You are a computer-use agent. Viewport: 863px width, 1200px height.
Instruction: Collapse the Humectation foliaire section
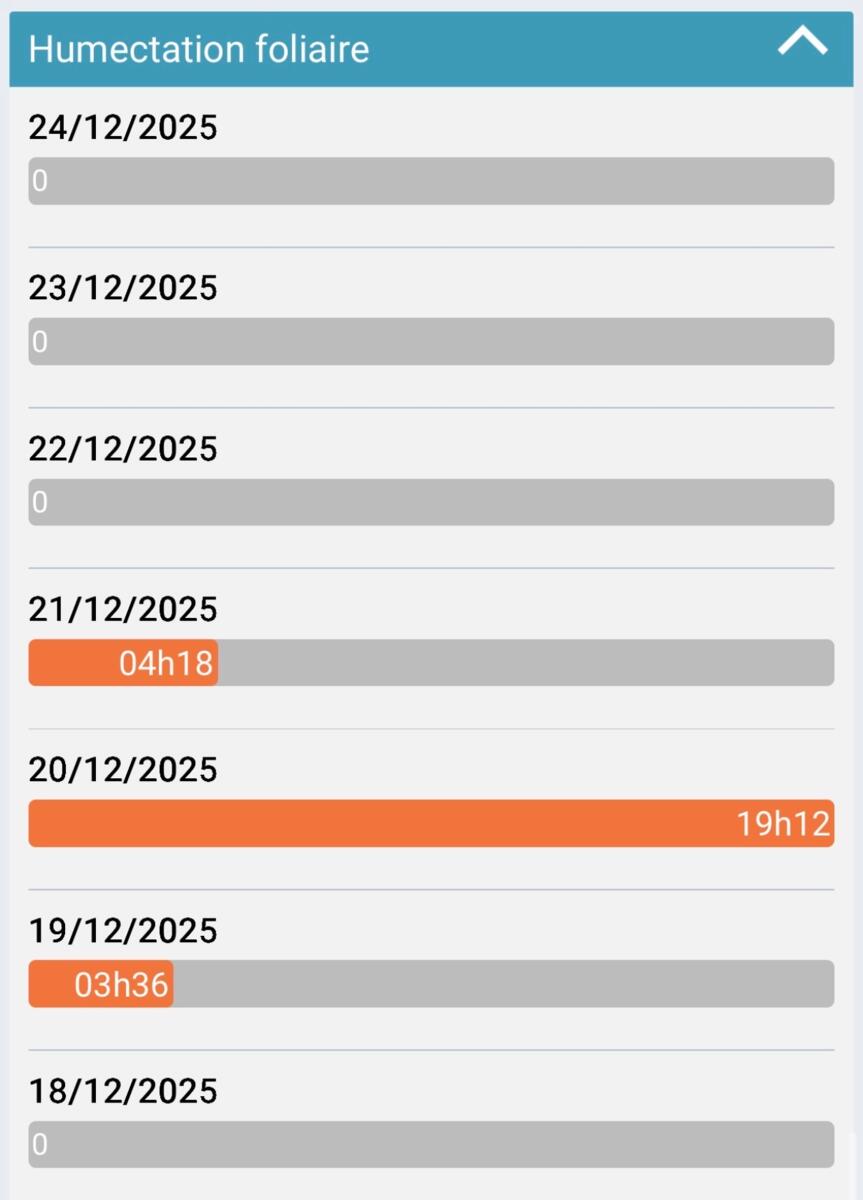click(x=802, y=43)
